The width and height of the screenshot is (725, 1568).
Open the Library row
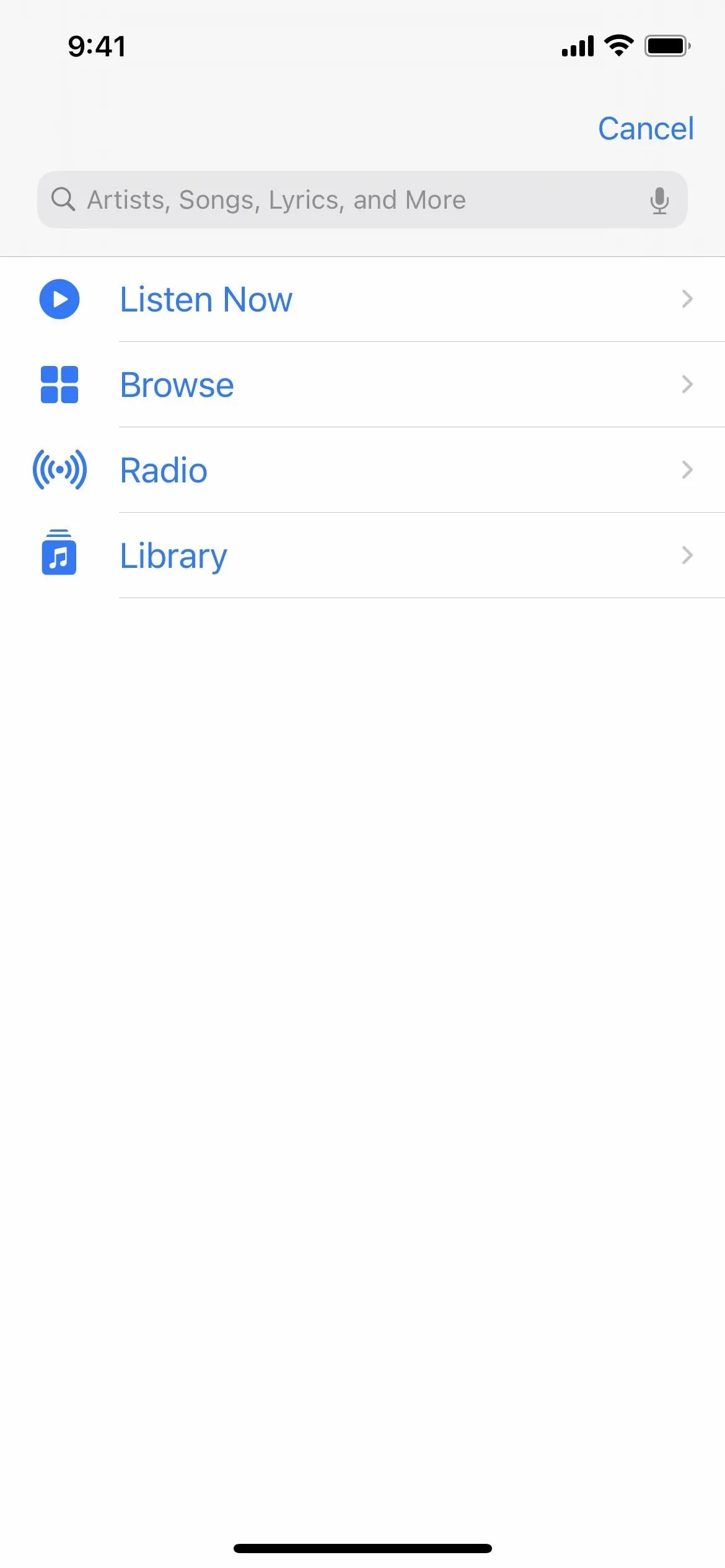tap(362, 555)
